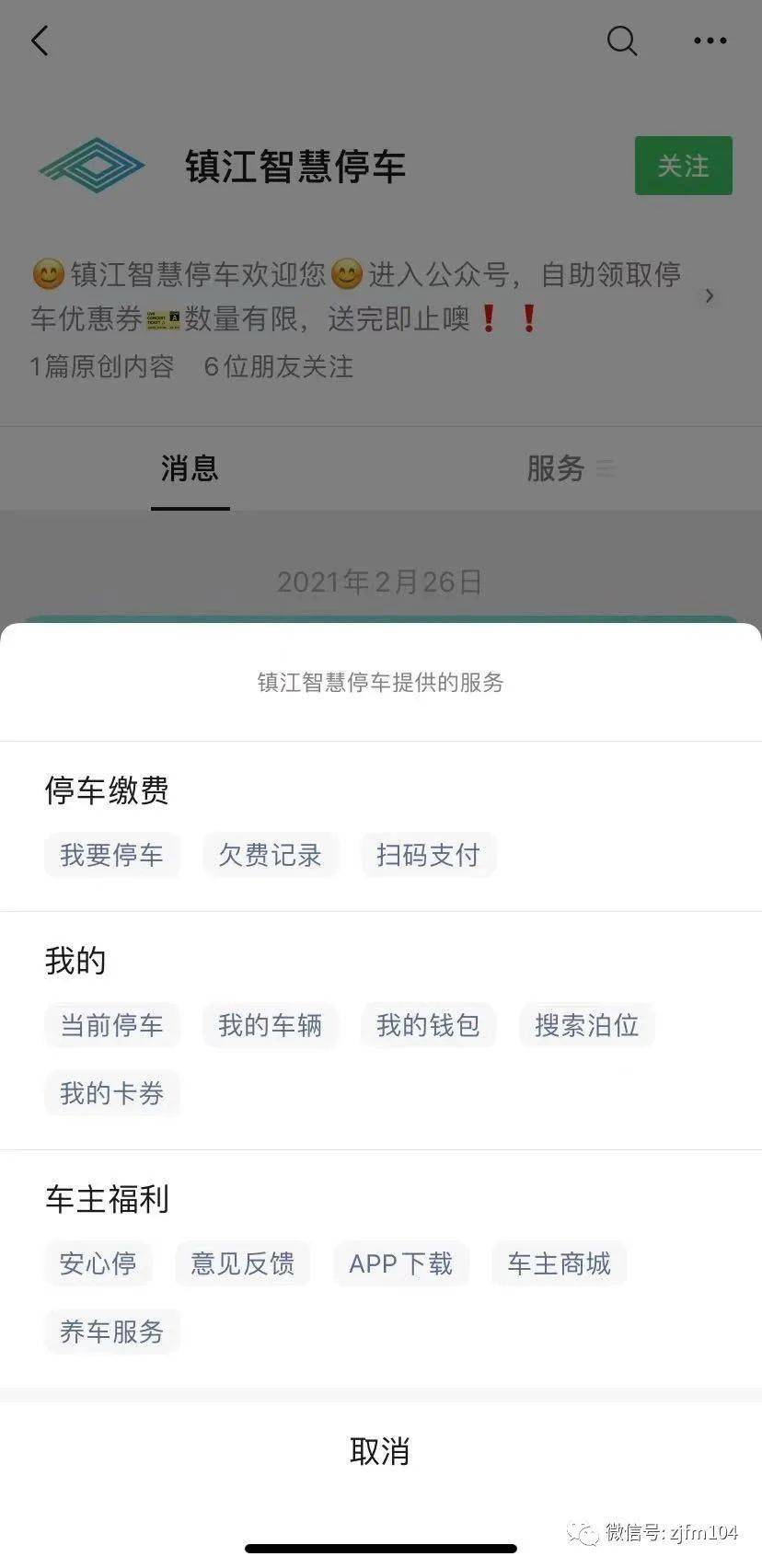
Task: Tap 搜索泊位 to find parking spots
Action: pos(586,1025)
